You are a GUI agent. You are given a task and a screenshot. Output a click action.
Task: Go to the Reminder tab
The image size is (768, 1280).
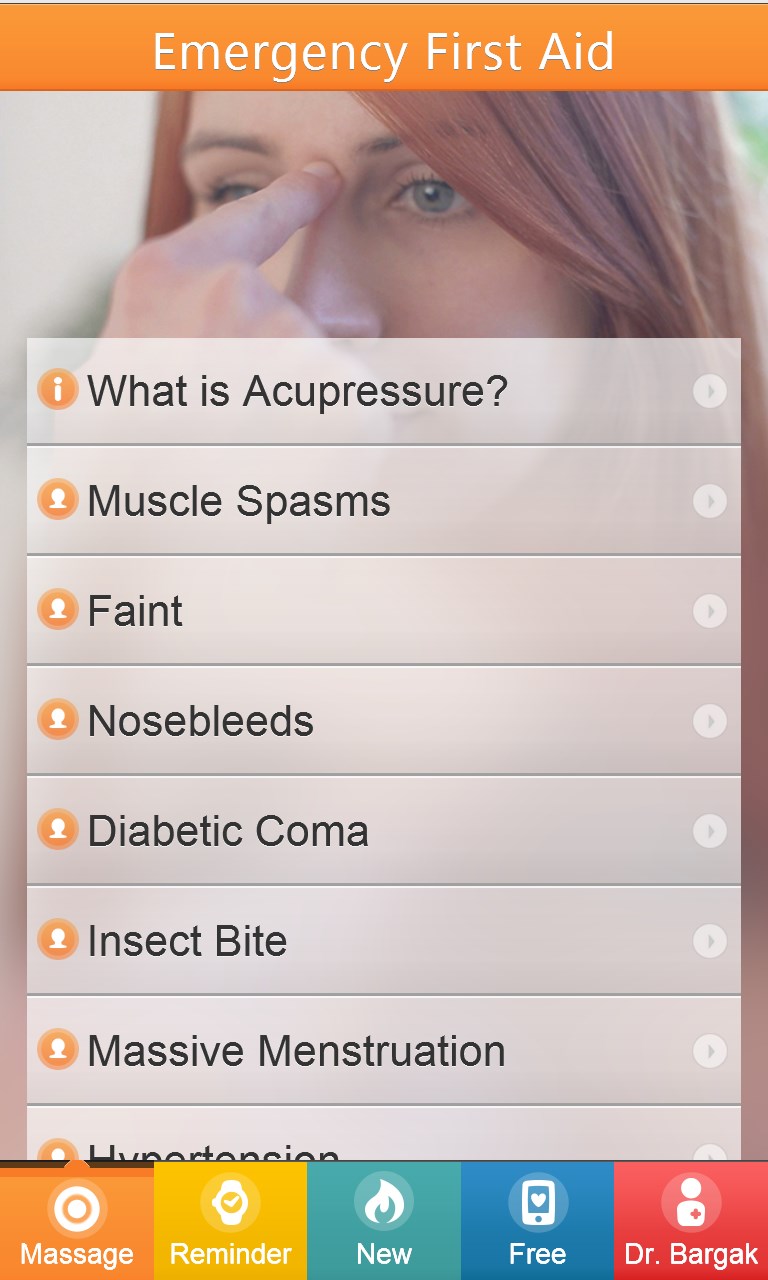click(230, 1222)
